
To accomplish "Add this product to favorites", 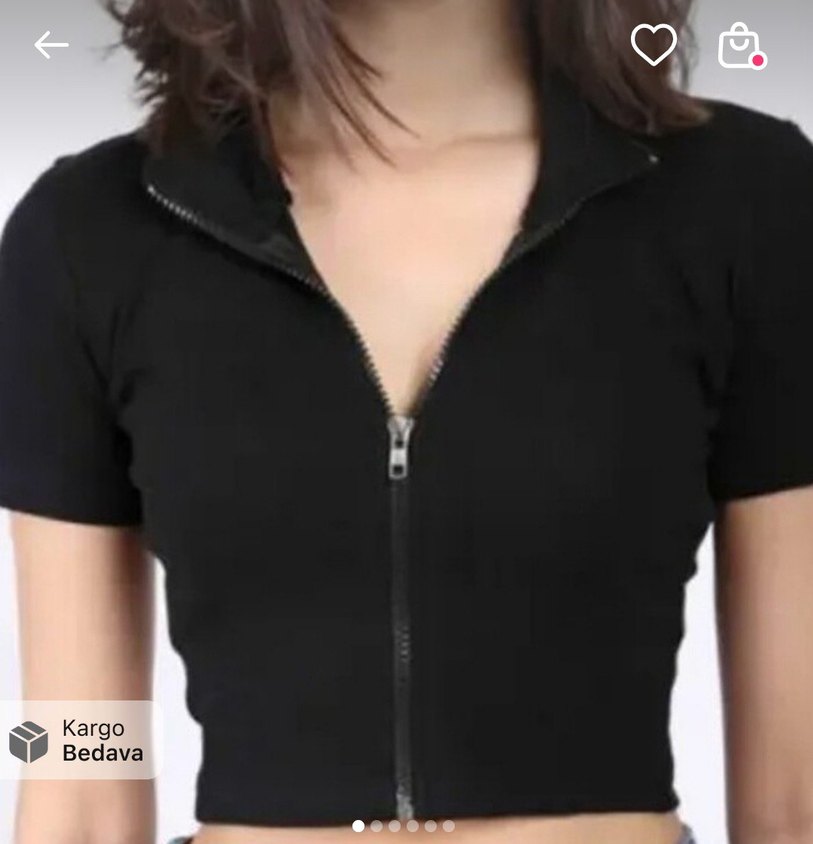I will [x=654, y=45].
